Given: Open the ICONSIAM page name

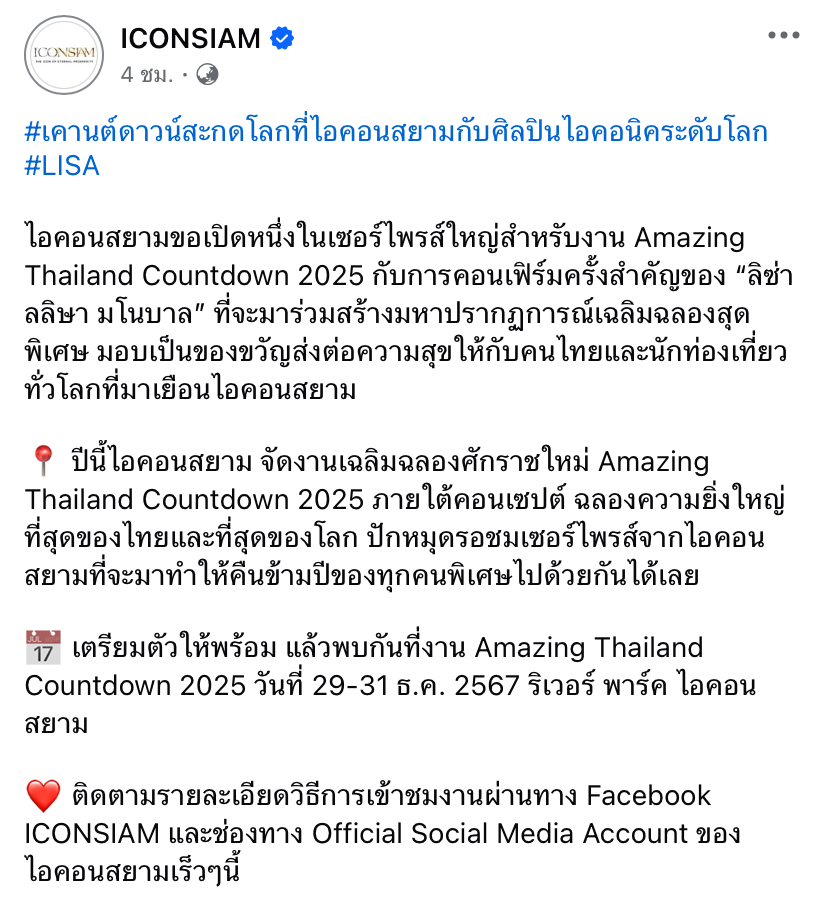Looking at the screenshot, I should (x=191, y=39).
